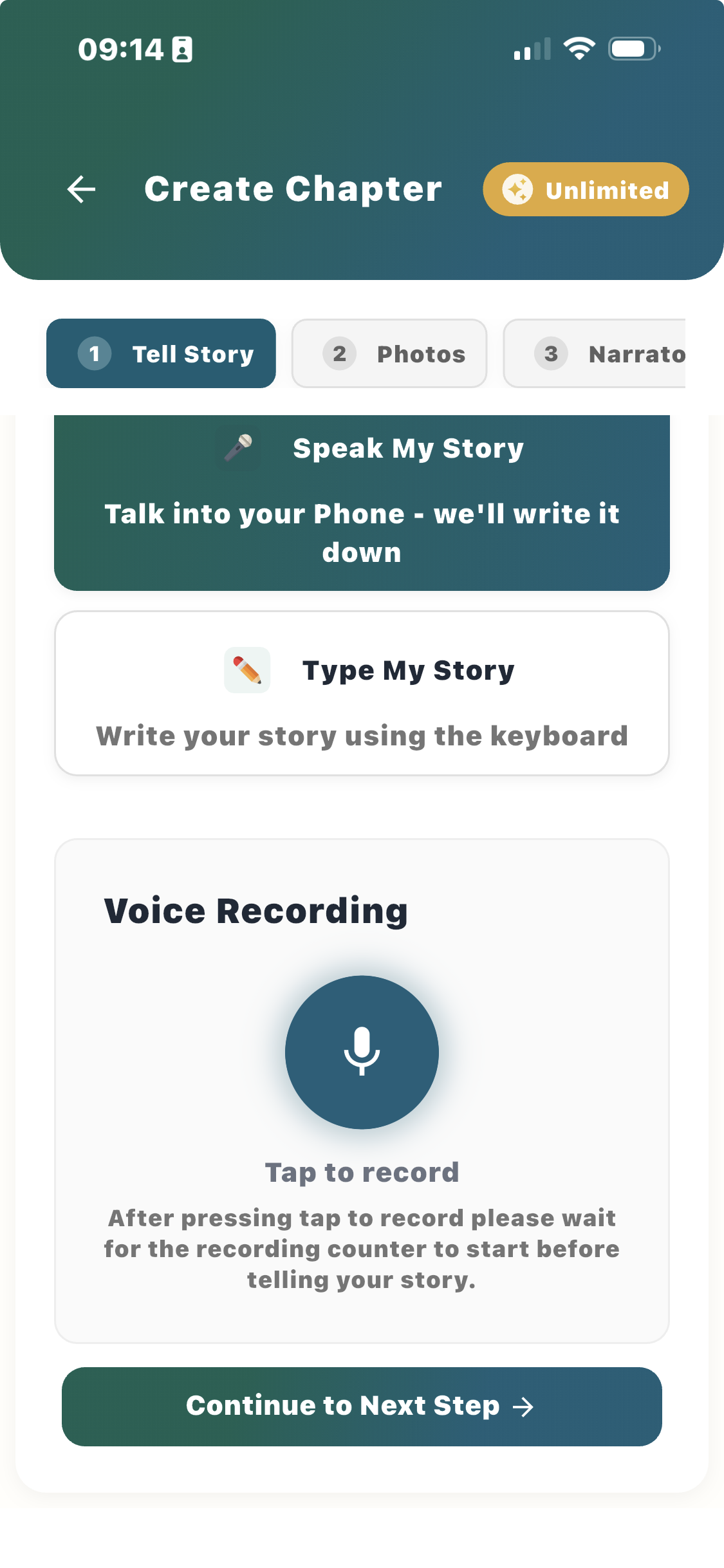
Task: Tap the battery indicator in the status bar
Action: tap(634, 48)
